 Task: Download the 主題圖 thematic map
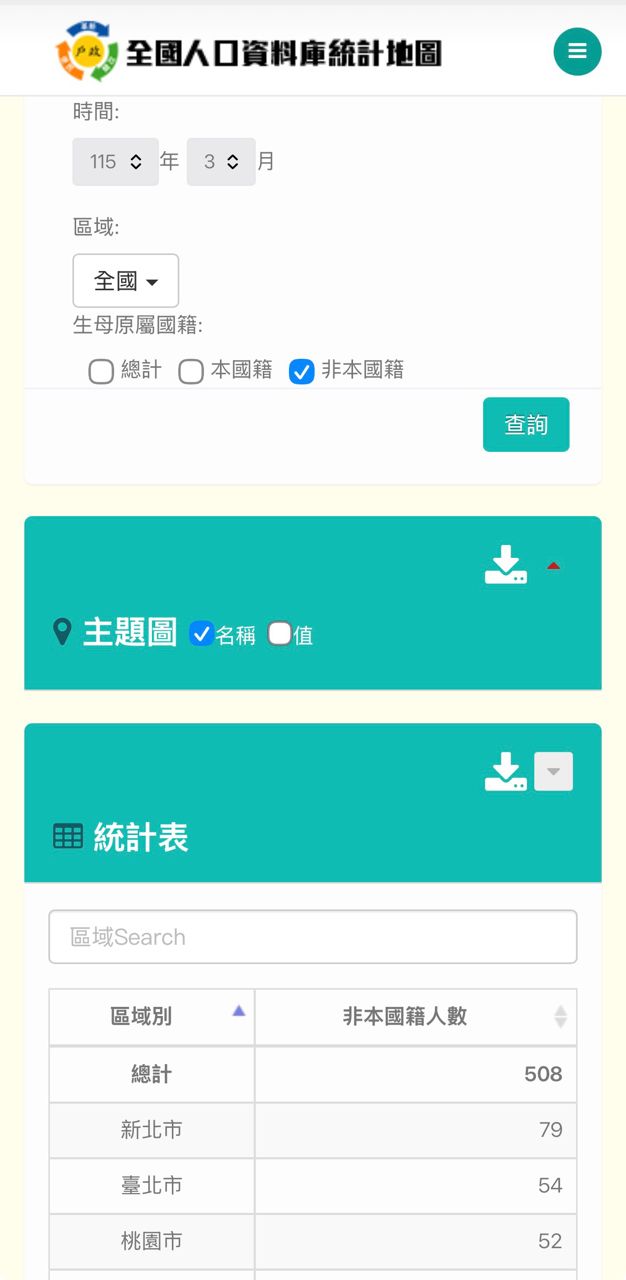tap(506, 566)
